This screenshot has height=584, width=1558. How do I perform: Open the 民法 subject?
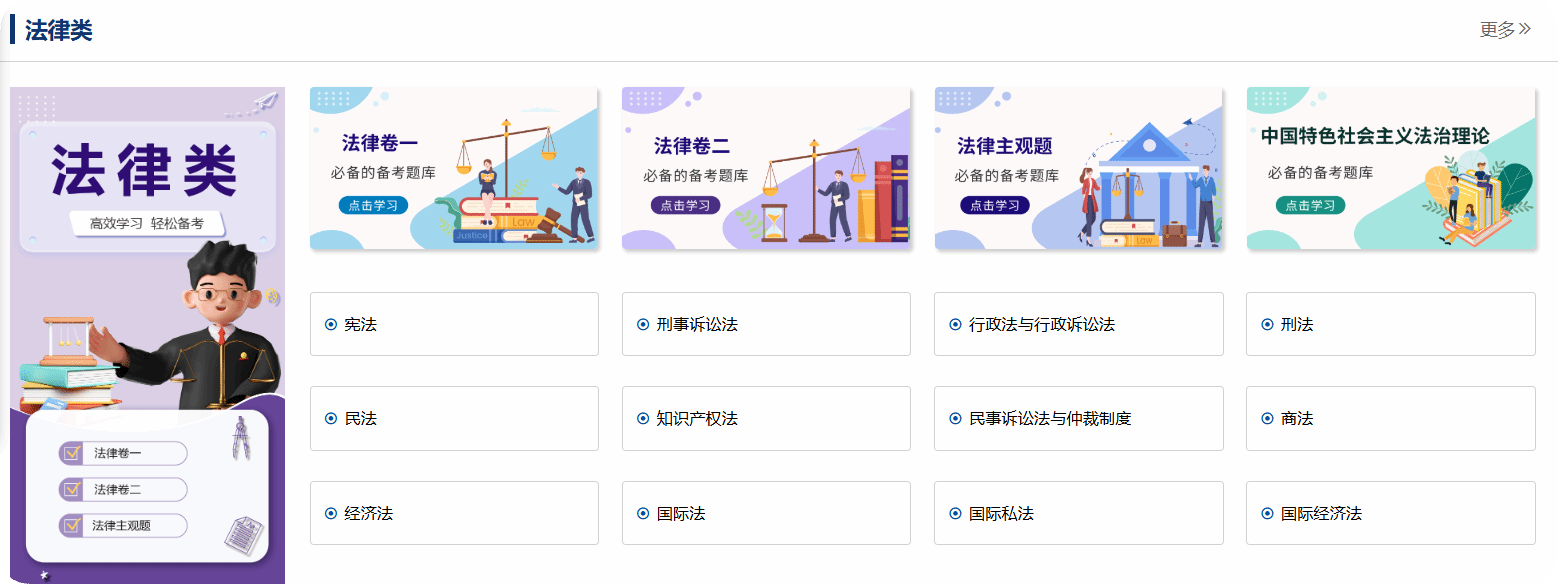(454, 418)
